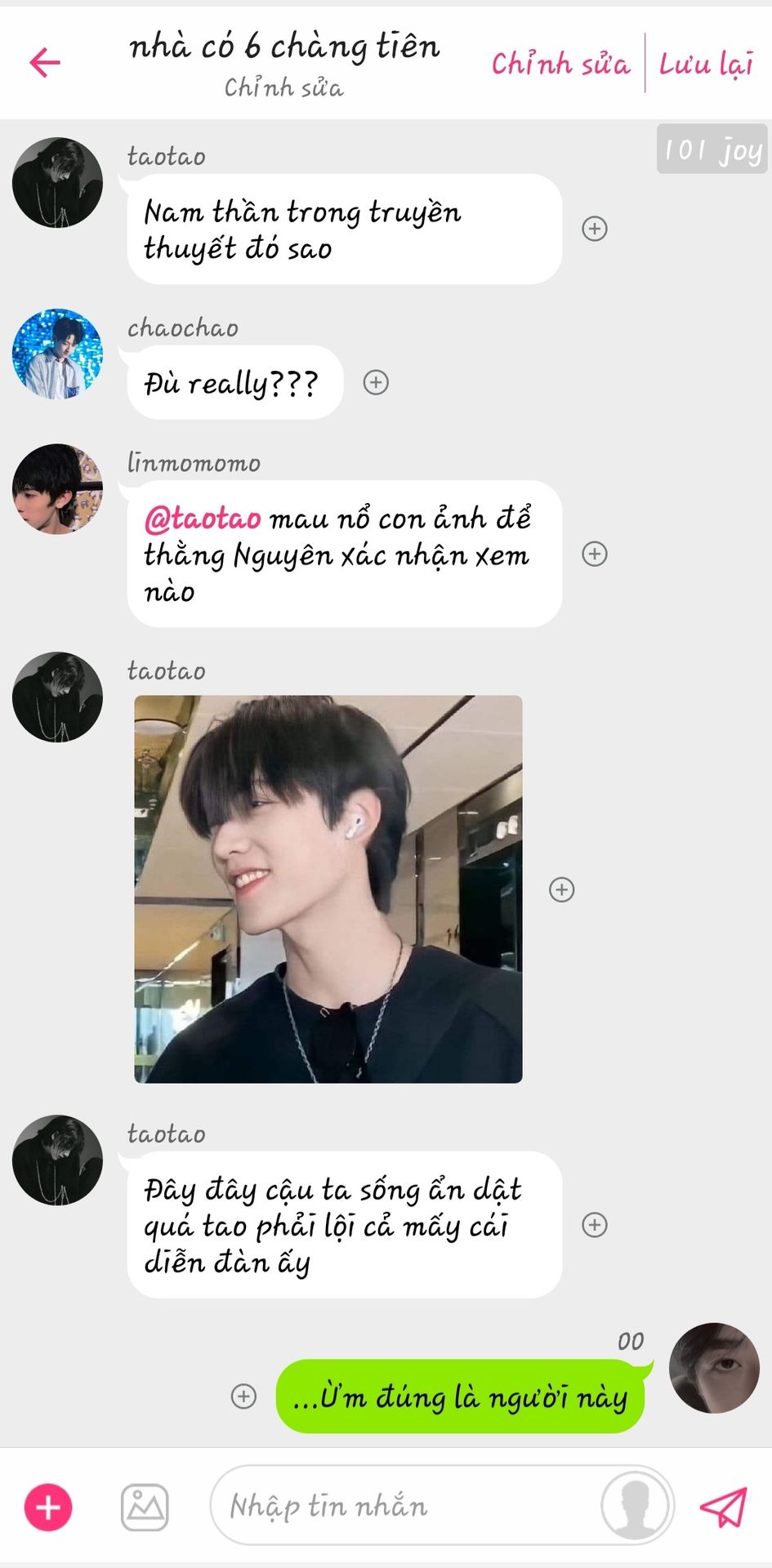
Task: Tap plus icon beside "Đây đây cậu ta sống ẩn dật"
Action: pos(594,1225)
